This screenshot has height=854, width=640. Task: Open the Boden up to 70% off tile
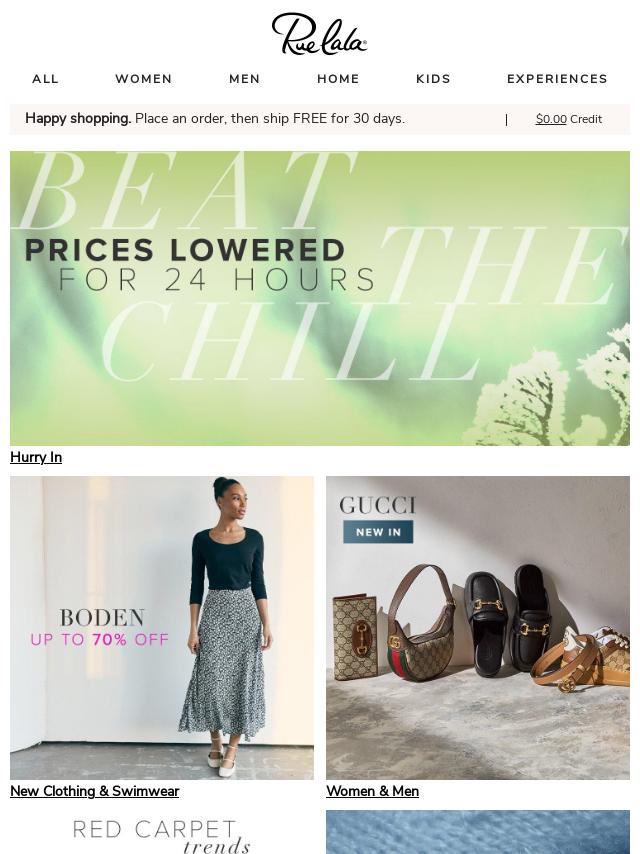pos(162,627)
